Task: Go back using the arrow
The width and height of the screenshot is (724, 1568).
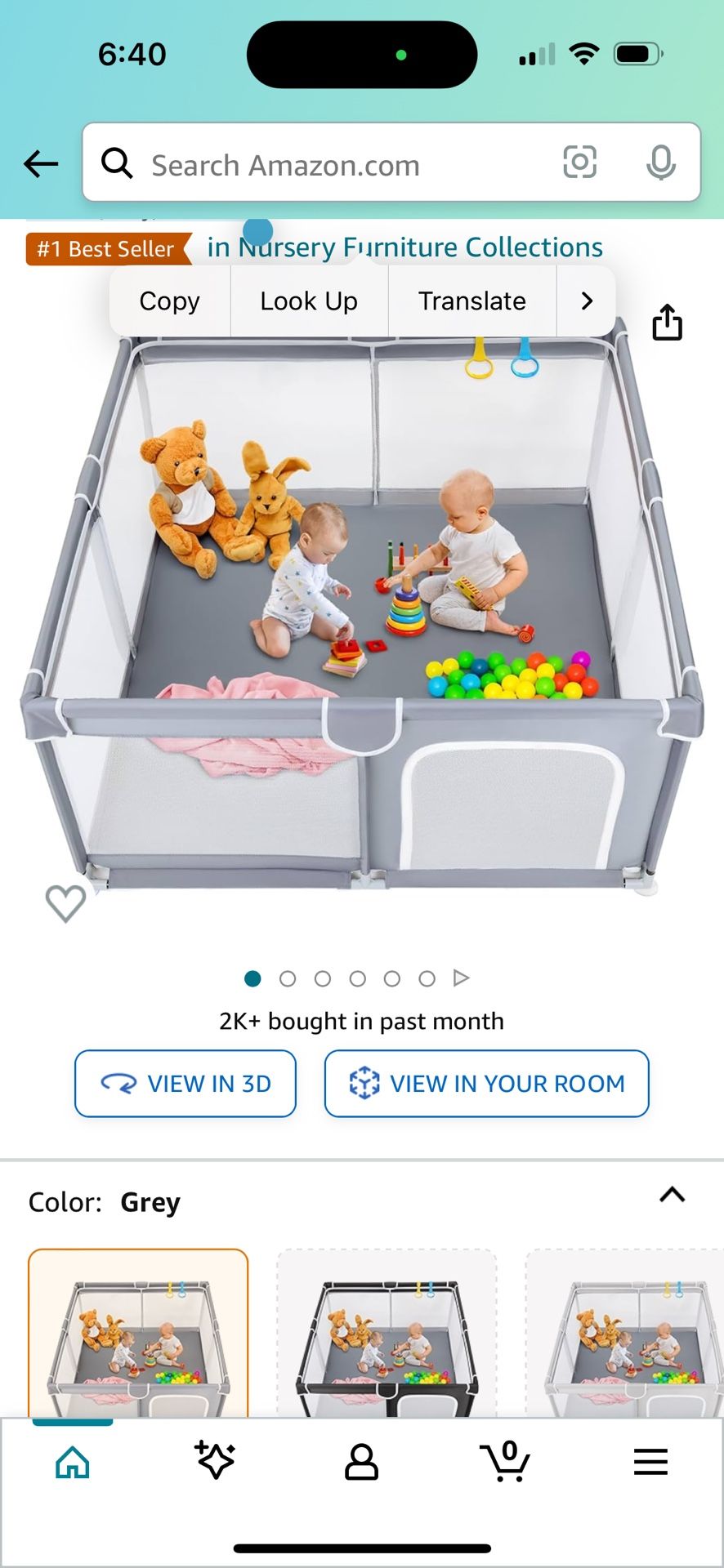Action: click(41, 164)
